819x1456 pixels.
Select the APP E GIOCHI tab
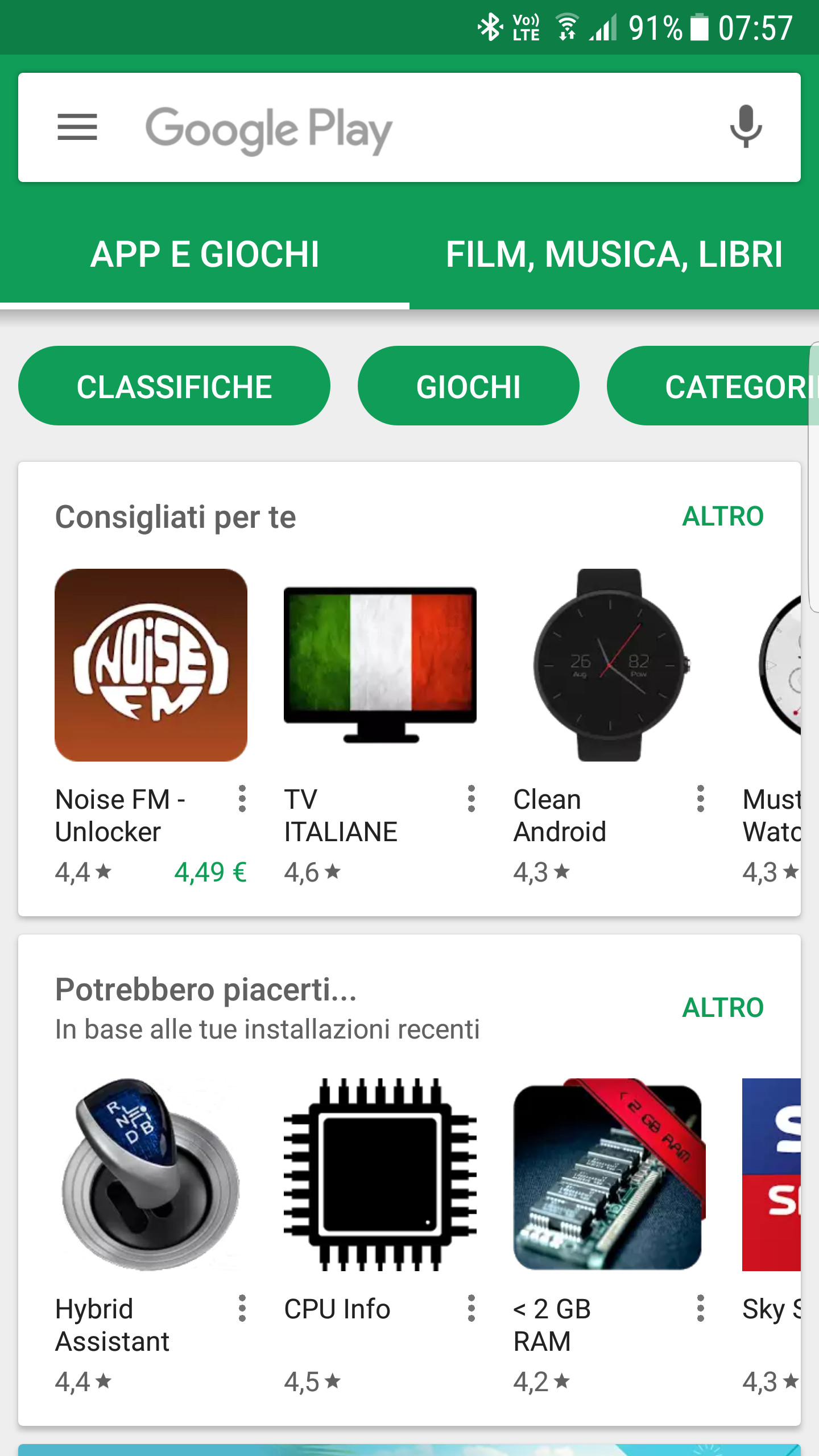(x=205, y=254)
